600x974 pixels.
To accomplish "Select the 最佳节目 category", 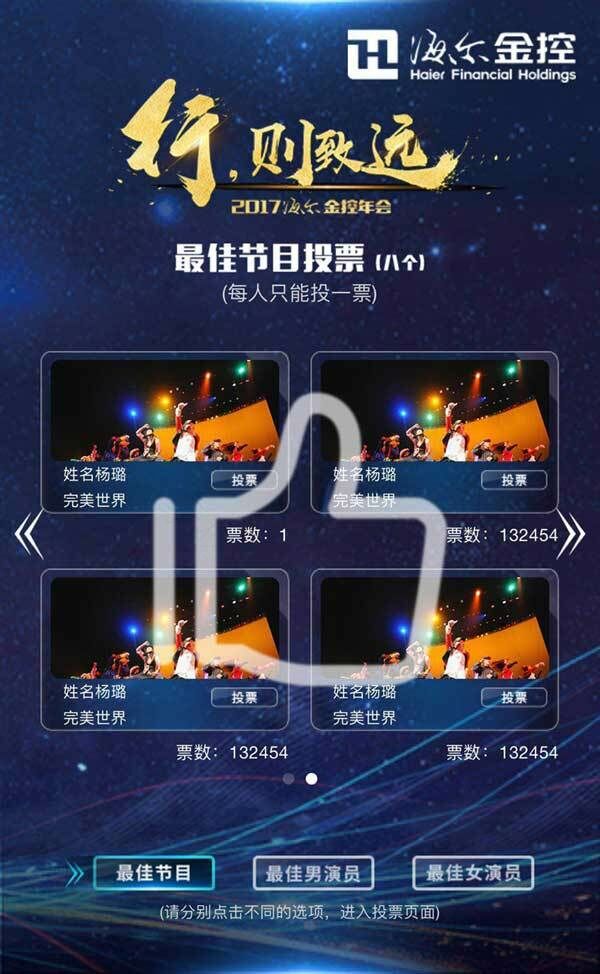I will tap(154, 872).
